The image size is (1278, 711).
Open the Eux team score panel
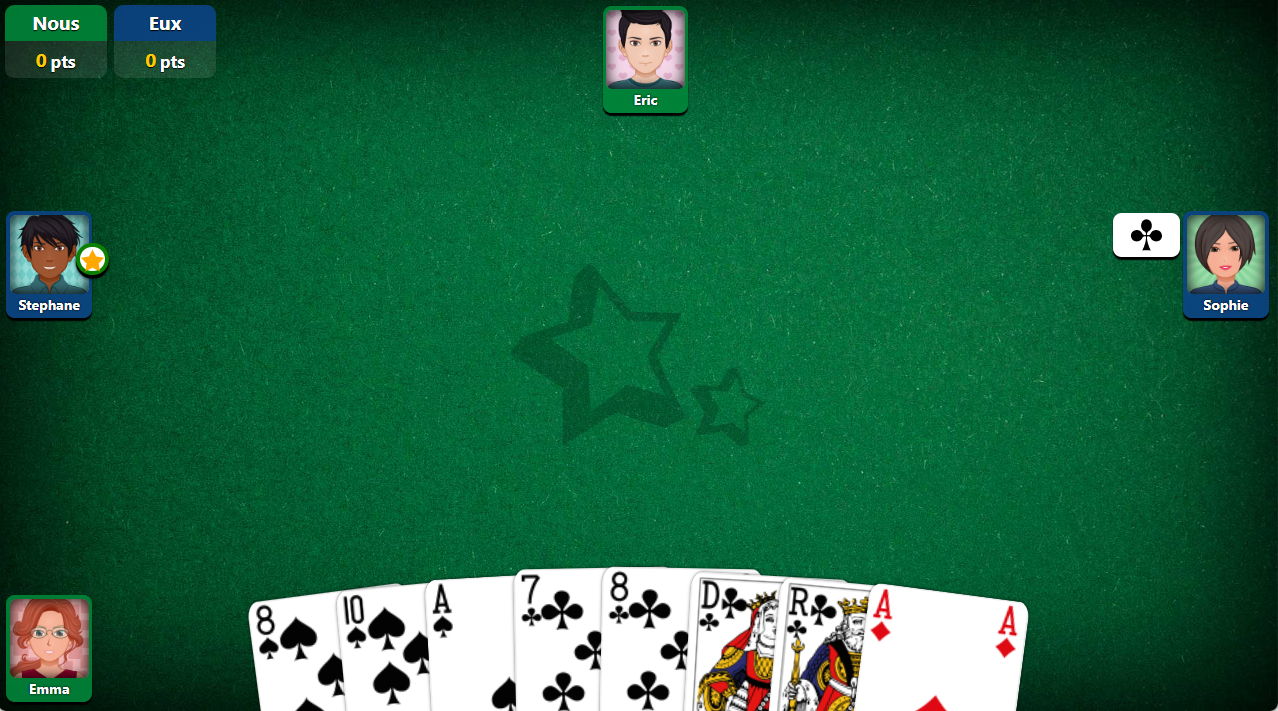[165, 41]
